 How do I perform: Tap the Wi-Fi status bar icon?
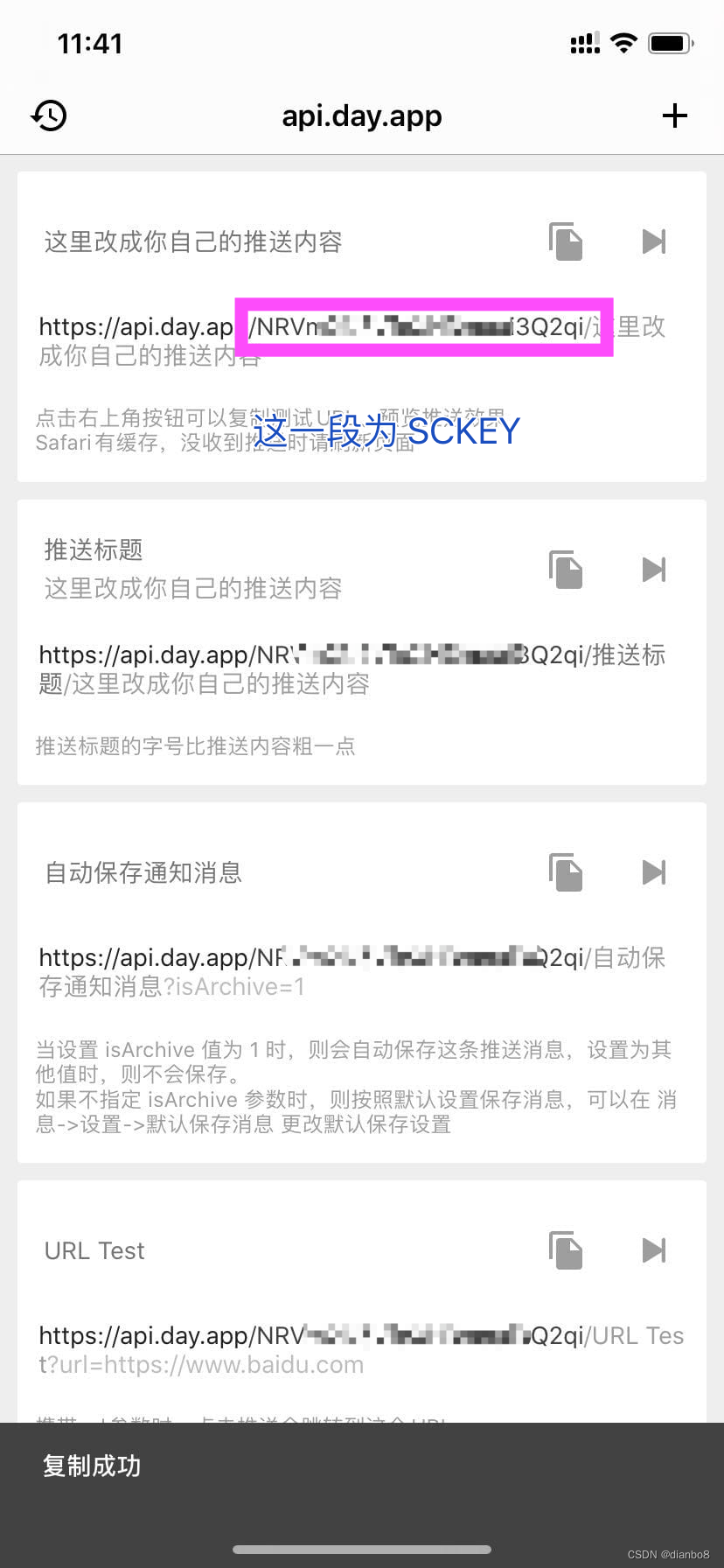tap(623, 42)
